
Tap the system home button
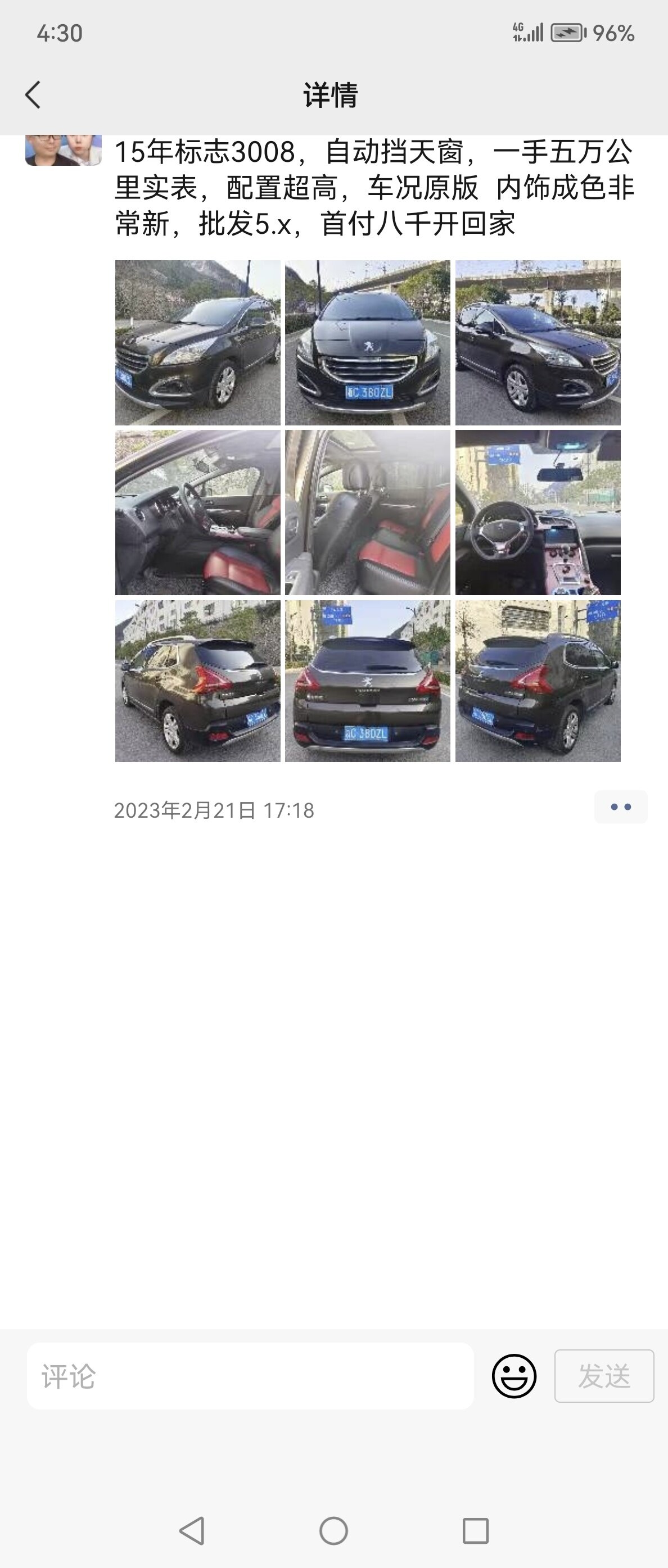[x=333, y=1530]
